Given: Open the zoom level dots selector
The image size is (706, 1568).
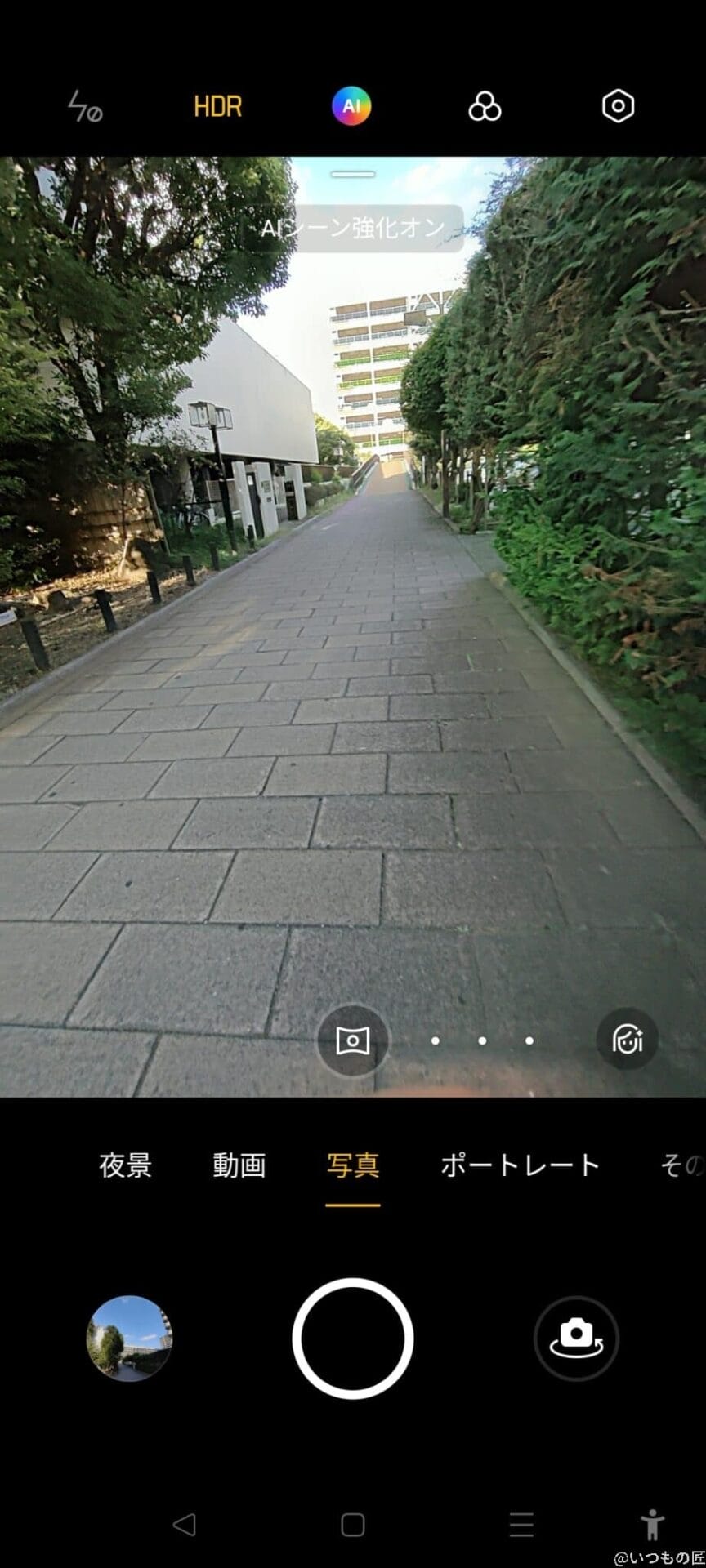Looking at the screenshot, I should click(482, 1040).
